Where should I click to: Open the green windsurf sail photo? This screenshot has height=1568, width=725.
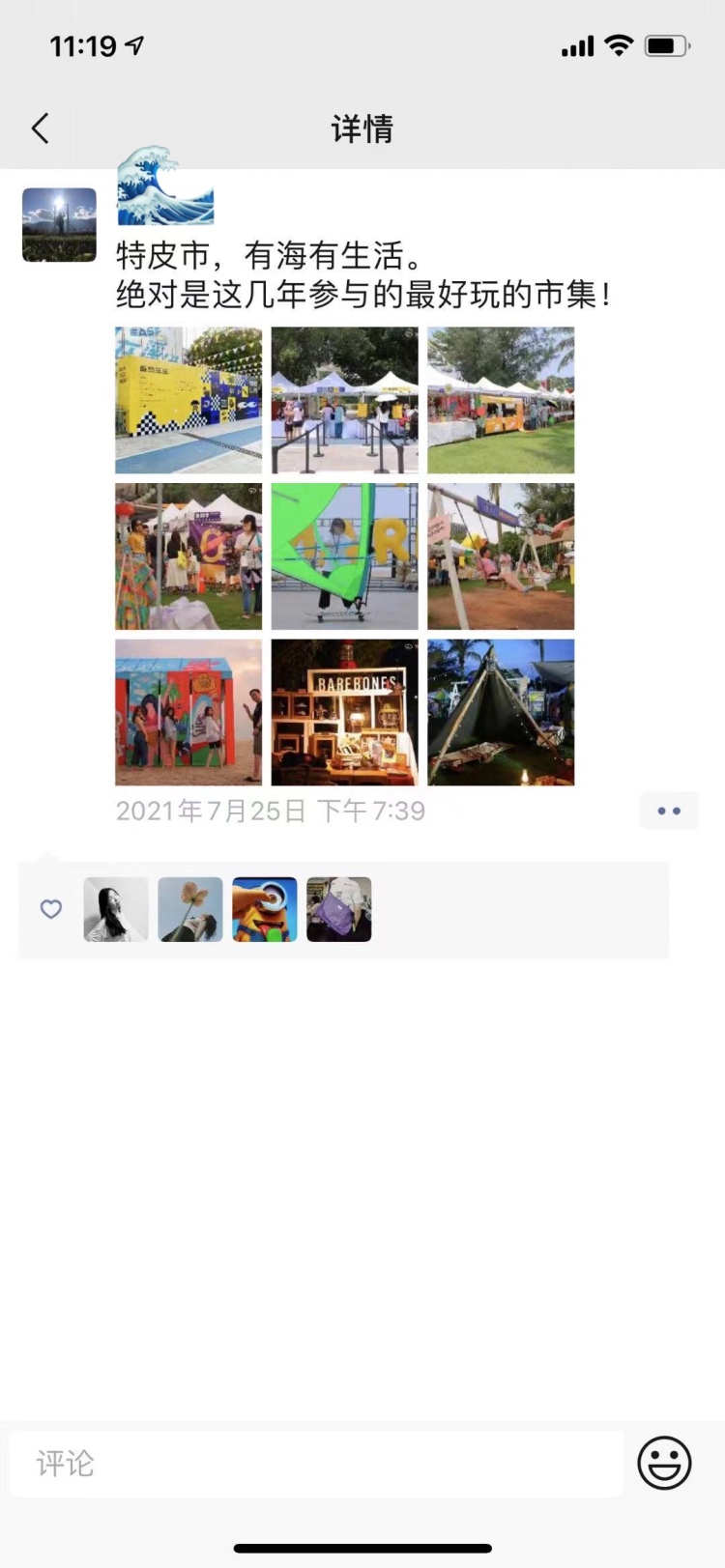click(x=344, y=556)
